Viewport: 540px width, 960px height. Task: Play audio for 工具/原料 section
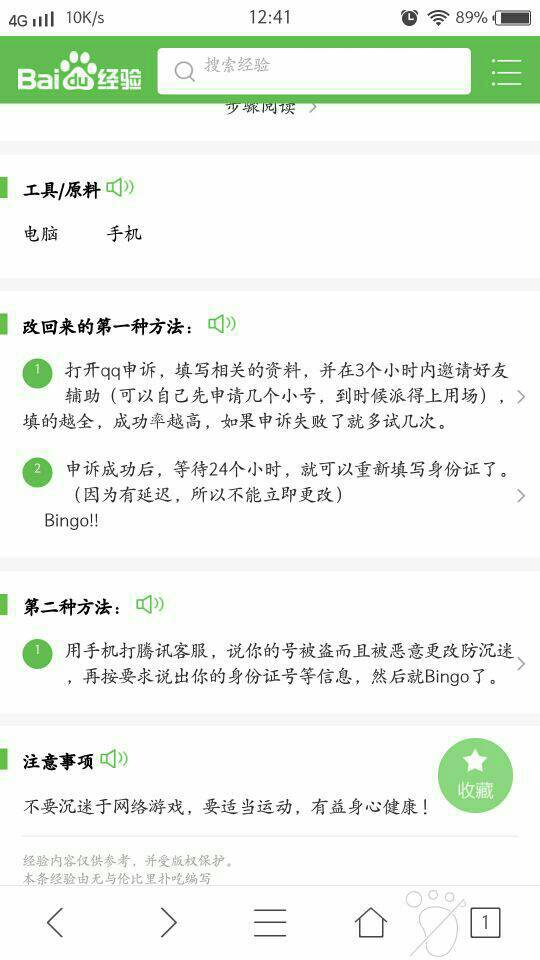point(120,187)
